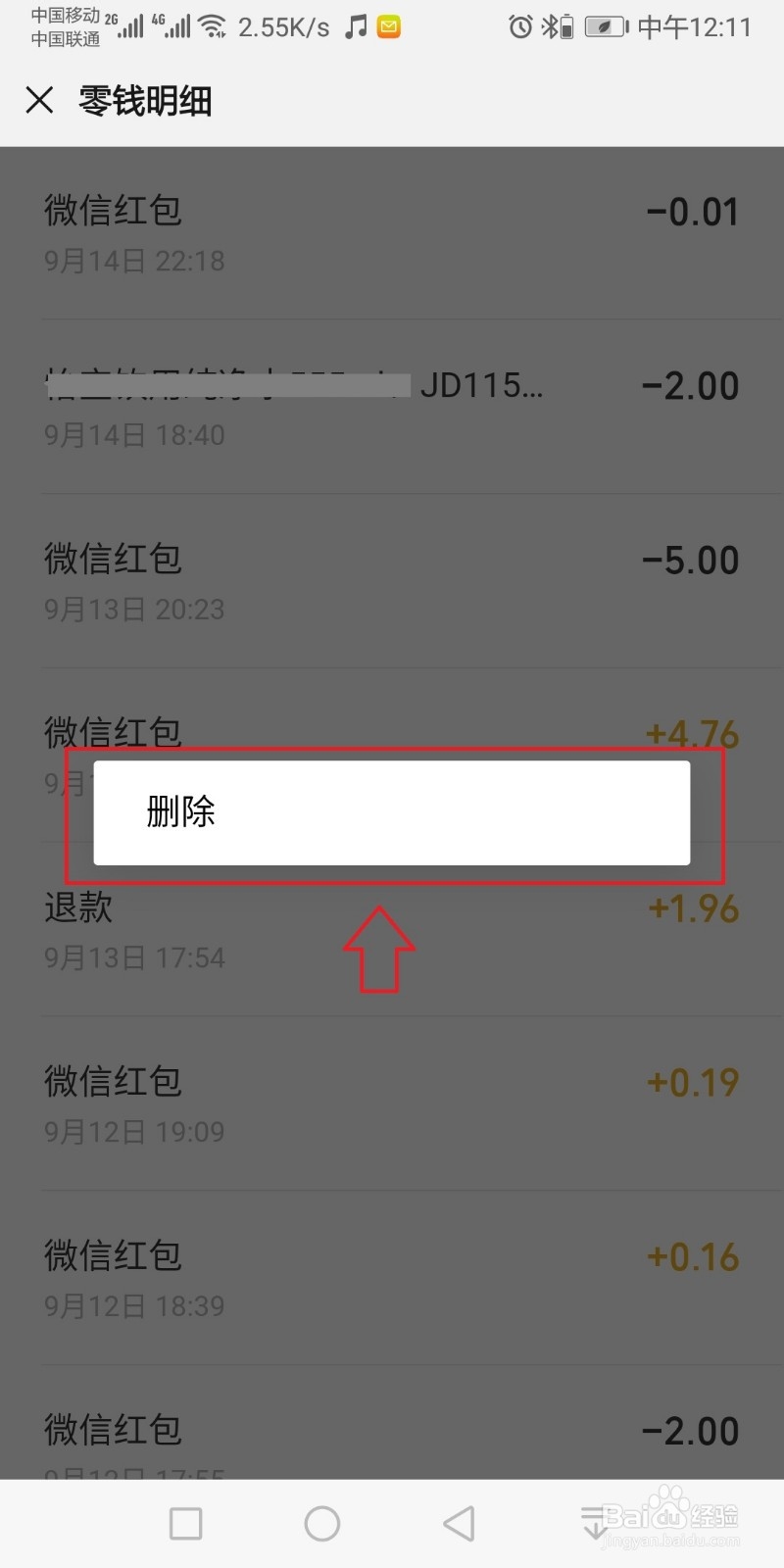Open the 退款 +1.96 transaction
The height and width of the screenshot is (1568, 784).
tap(392, 931)
